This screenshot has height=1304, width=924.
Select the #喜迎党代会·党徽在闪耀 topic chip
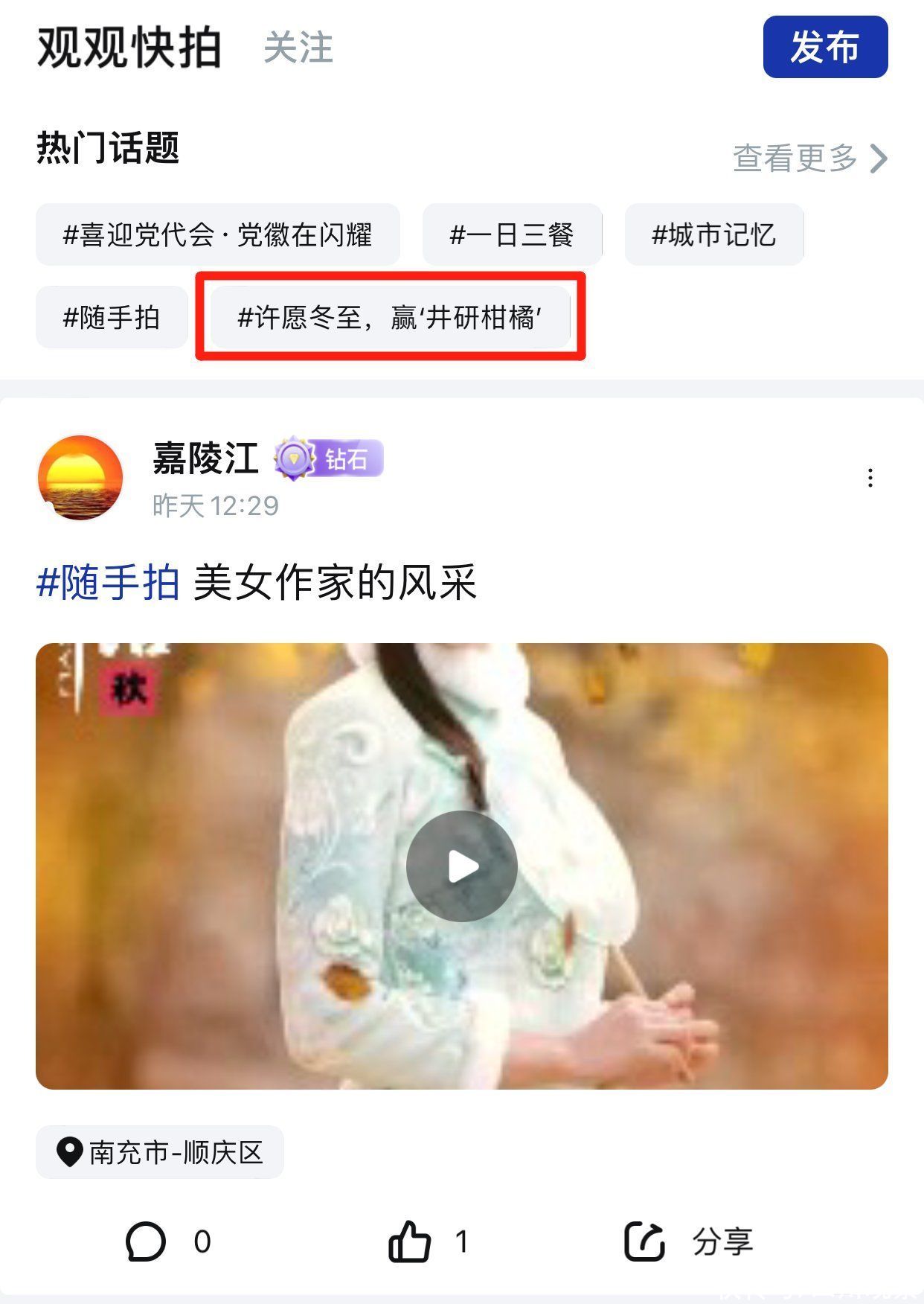point(217,235)
